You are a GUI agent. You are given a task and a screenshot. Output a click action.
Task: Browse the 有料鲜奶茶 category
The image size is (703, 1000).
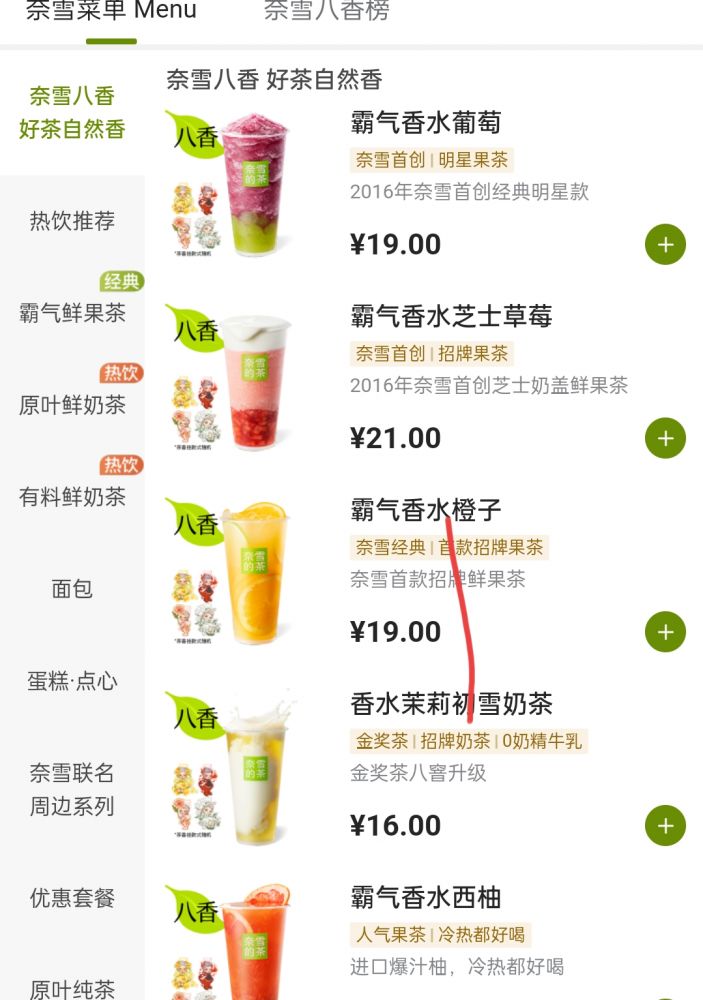tap(72, 497)
